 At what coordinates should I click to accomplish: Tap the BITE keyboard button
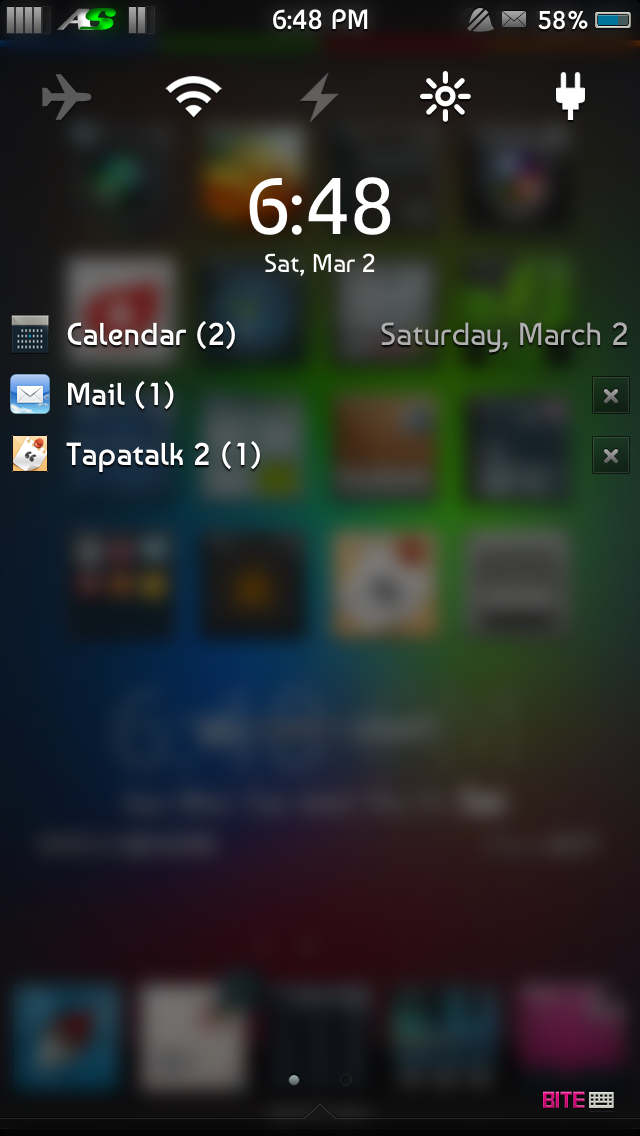click(x=578, y=1100)
